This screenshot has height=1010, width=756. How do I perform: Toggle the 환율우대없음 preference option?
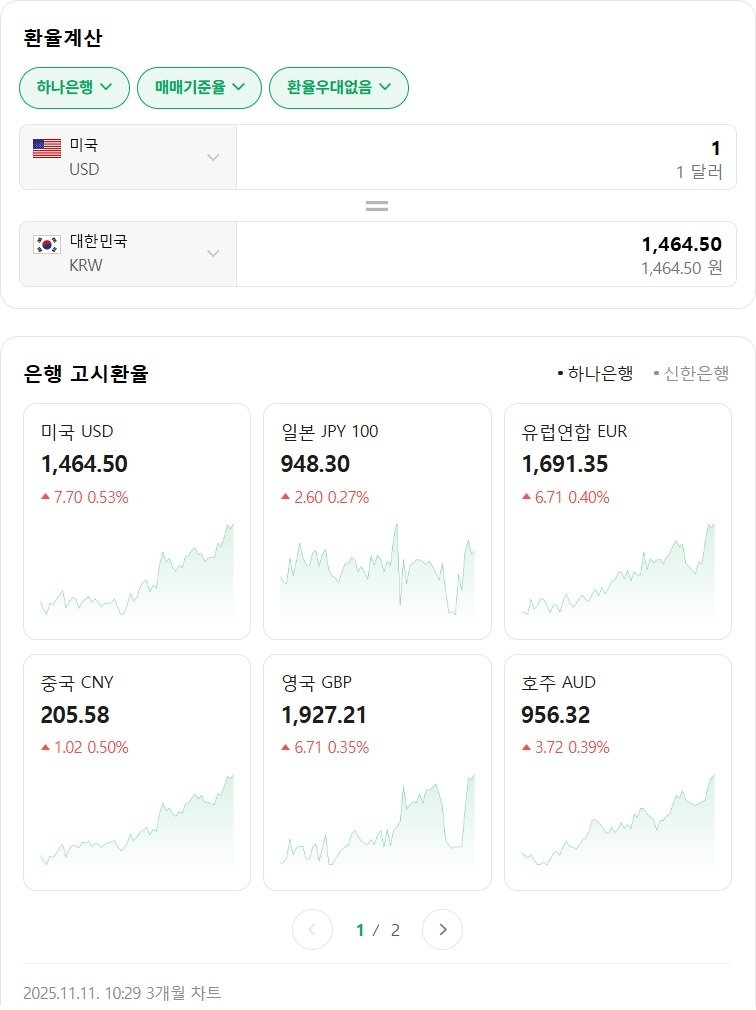(339, 88)
